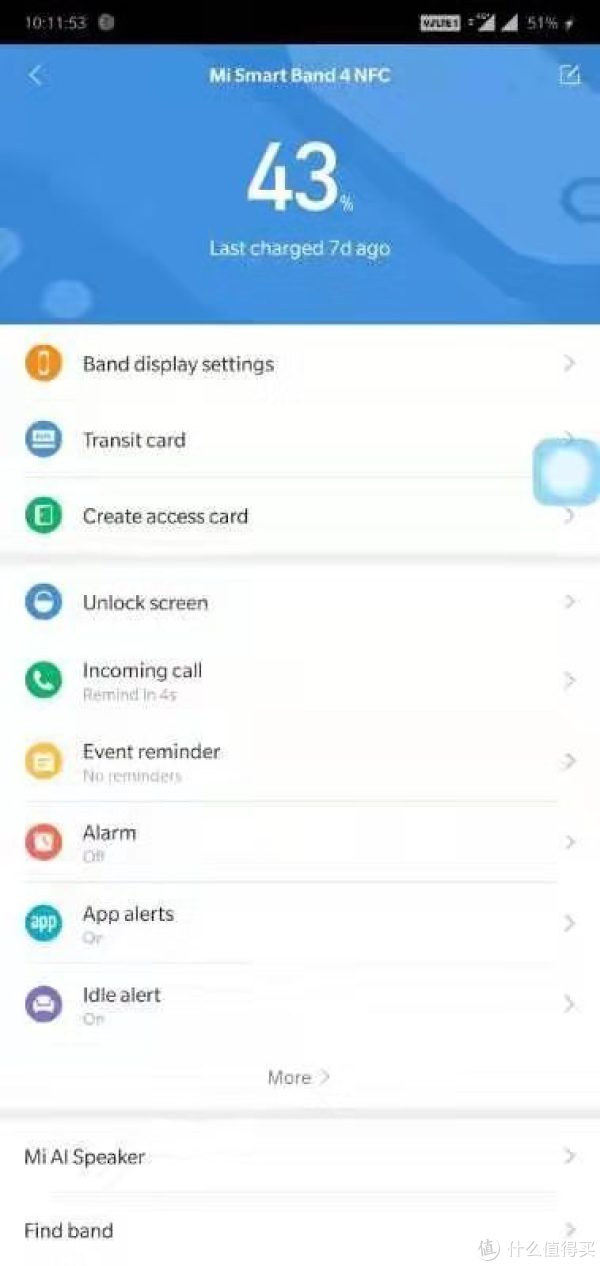The width and height of the screenshot is (600, 1266).
Task: Open App alerts settings
Action: [300, 923]
